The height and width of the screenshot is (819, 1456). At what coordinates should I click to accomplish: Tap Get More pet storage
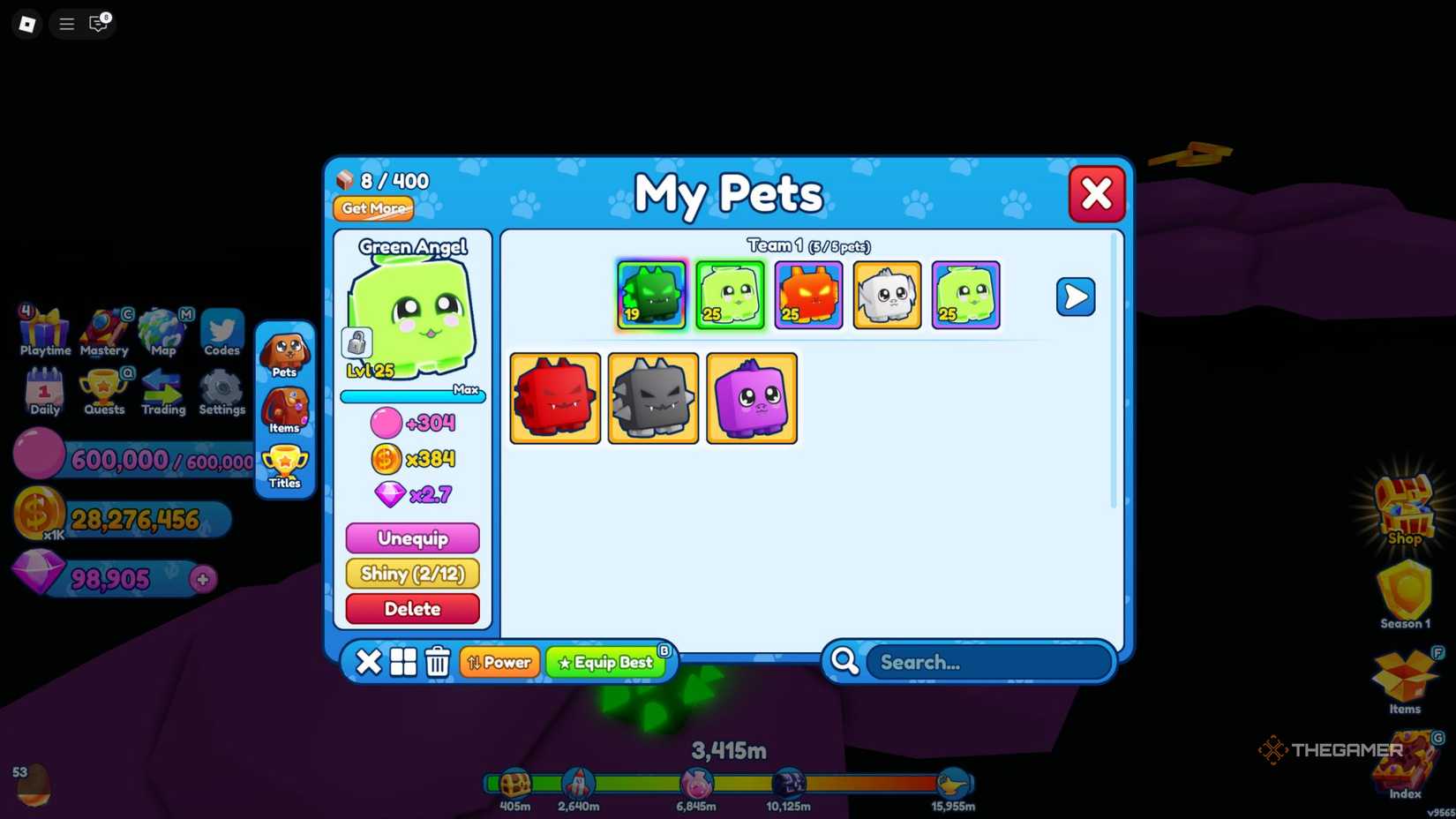374,208
